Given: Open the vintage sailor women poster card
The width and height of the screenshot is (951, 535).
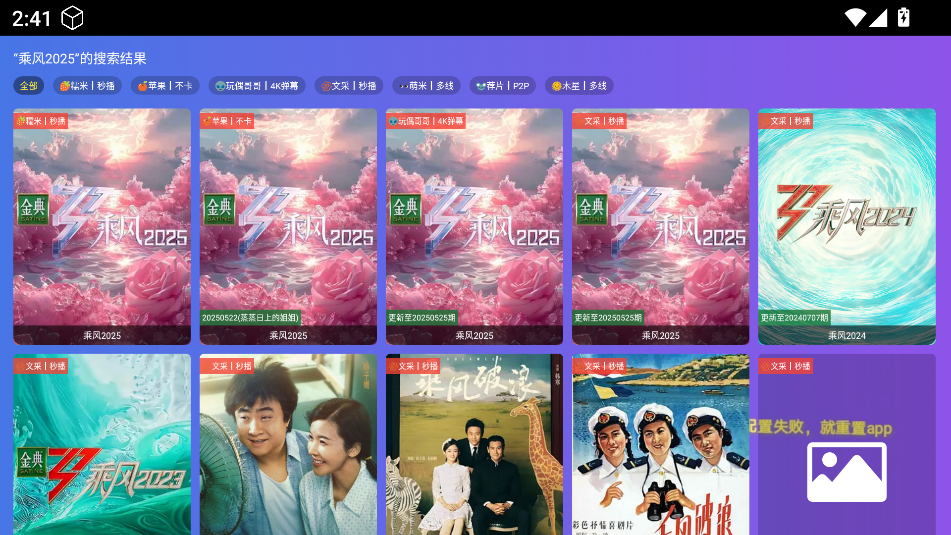Looking at the screenshot, I should (660, 445).
